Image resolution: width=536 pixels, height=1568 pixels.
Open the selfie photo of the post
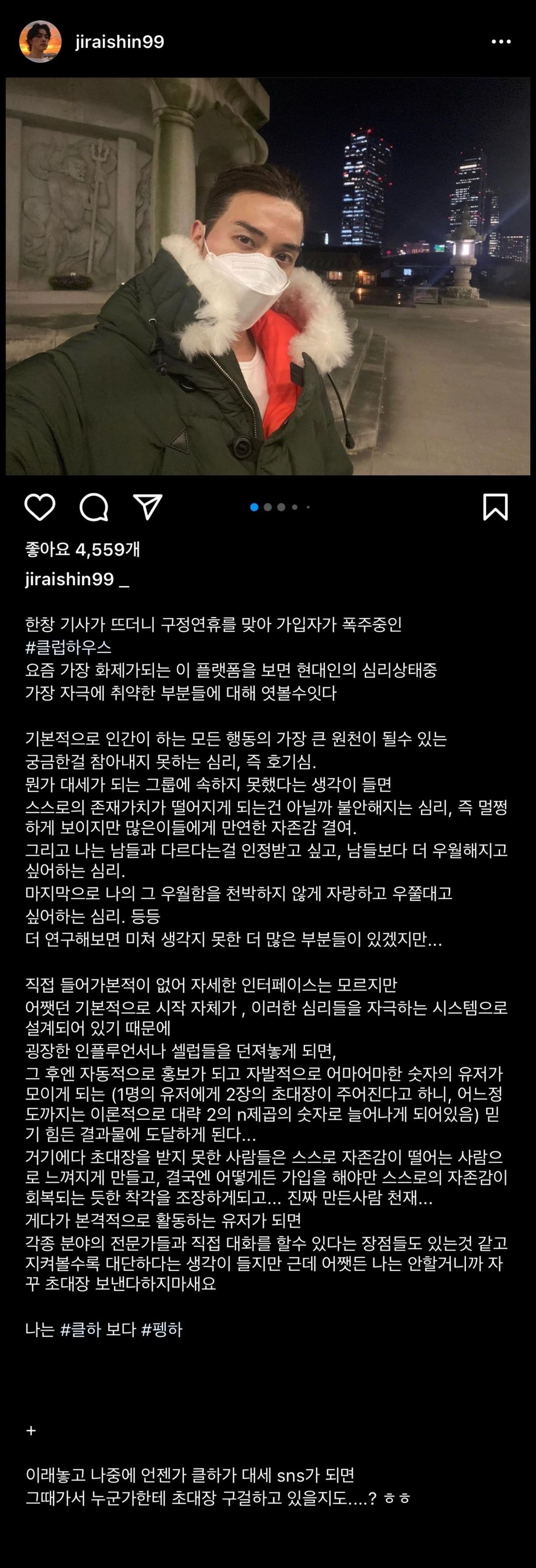(x=268, y=276)
